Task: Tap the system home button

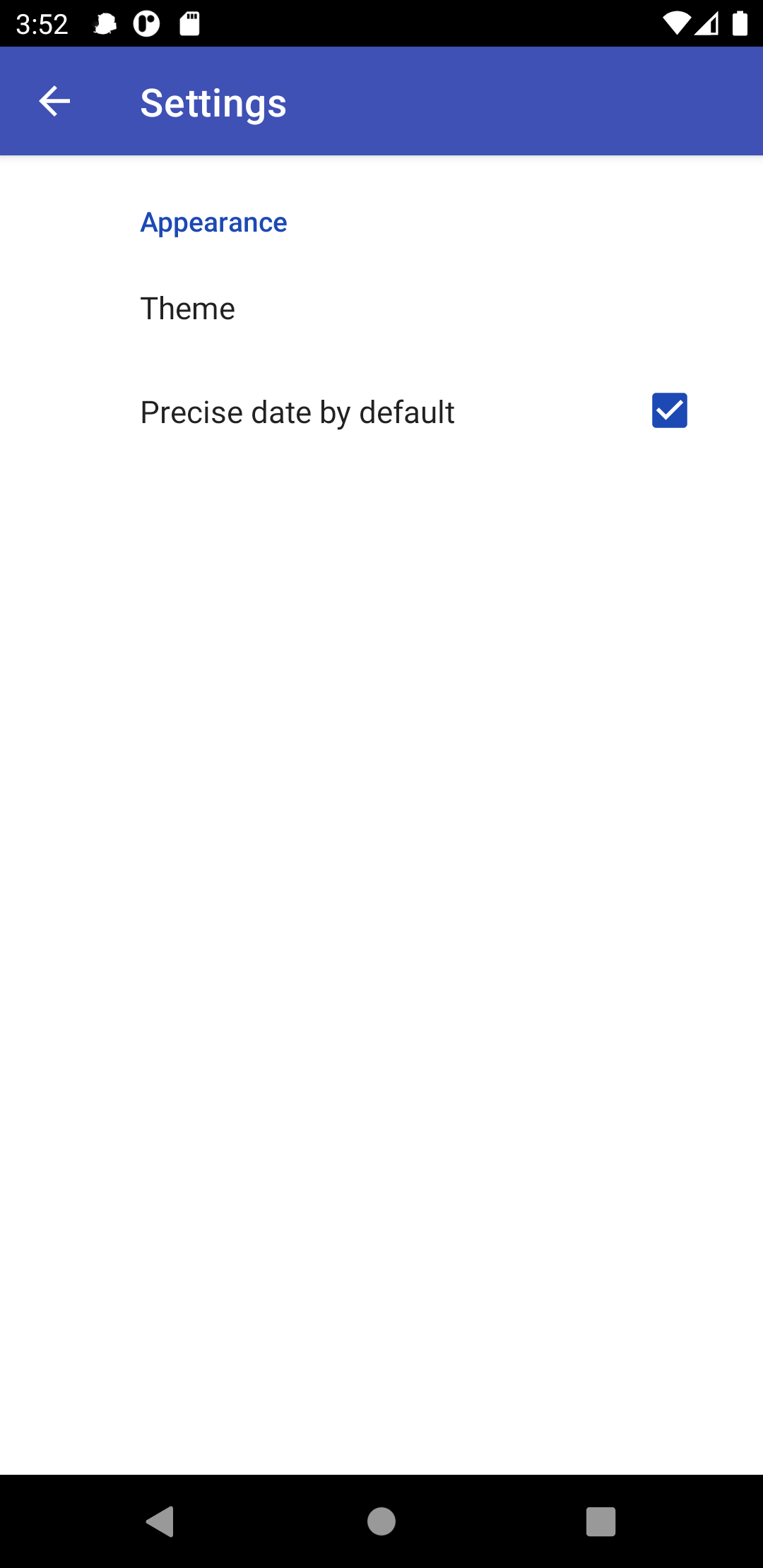Action: (381, 1521)
